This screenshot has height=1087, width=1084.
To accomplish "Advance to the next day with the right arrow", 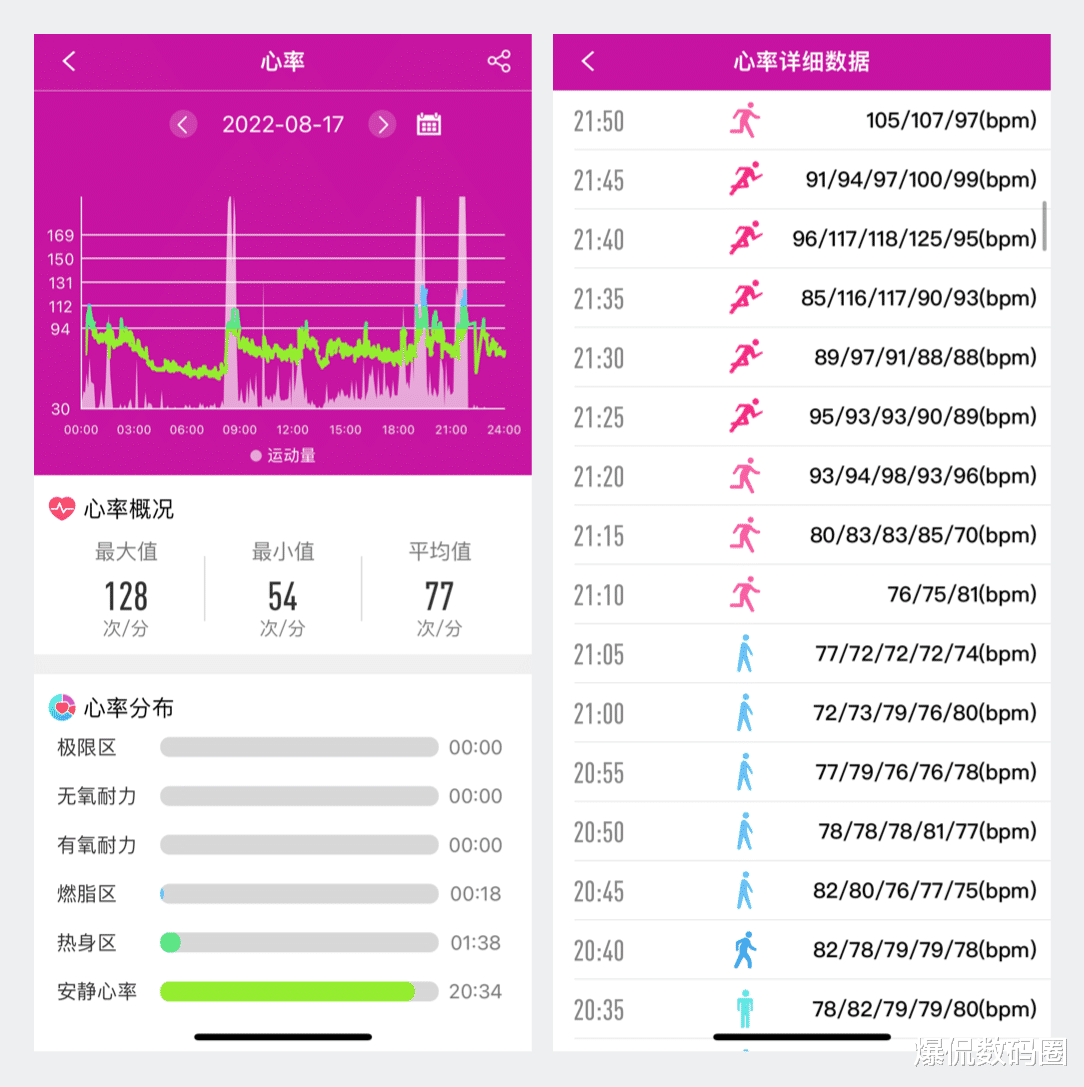I will (x=382, y=124).
